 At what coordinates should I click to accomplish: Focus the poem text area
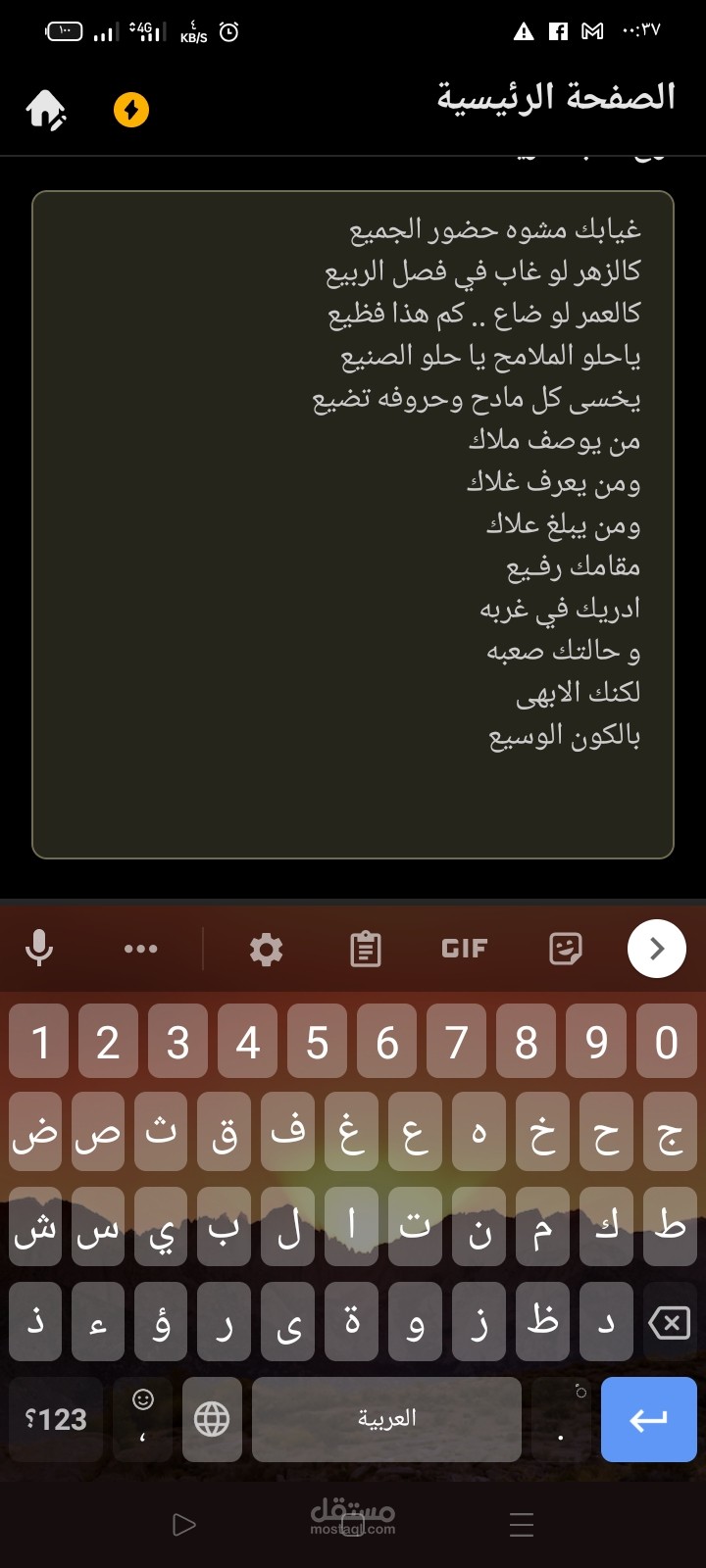(353, 524)
